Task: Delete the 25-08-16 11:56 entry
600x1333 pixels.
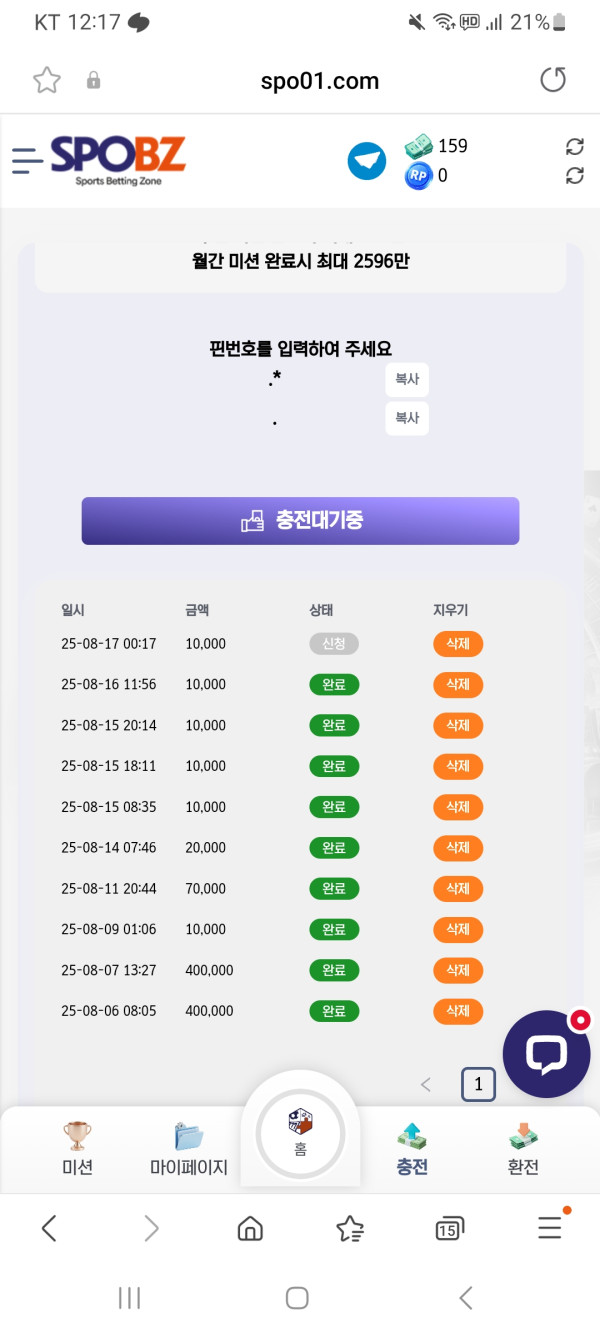Action: point(458,685)
